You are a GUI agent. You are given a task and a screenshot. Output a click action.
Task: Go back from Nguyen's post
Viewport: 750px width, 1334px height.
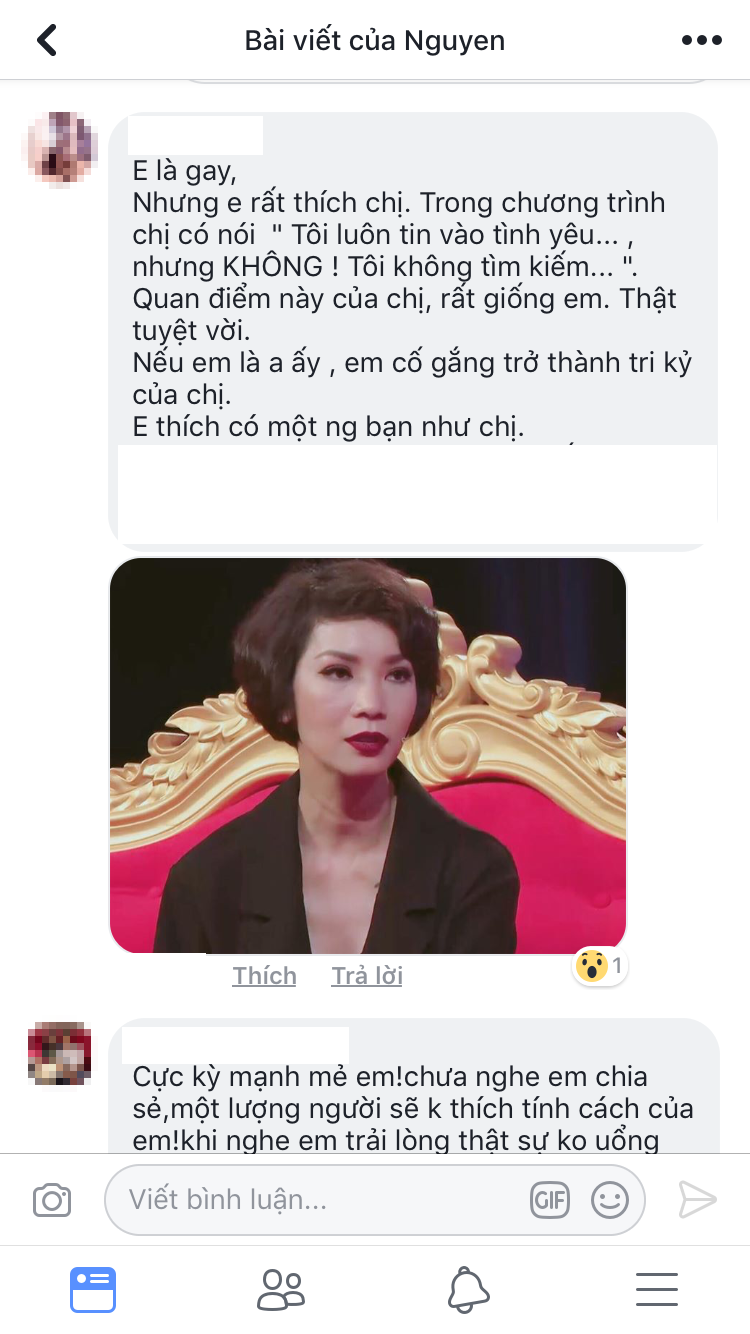click(46, 40)
